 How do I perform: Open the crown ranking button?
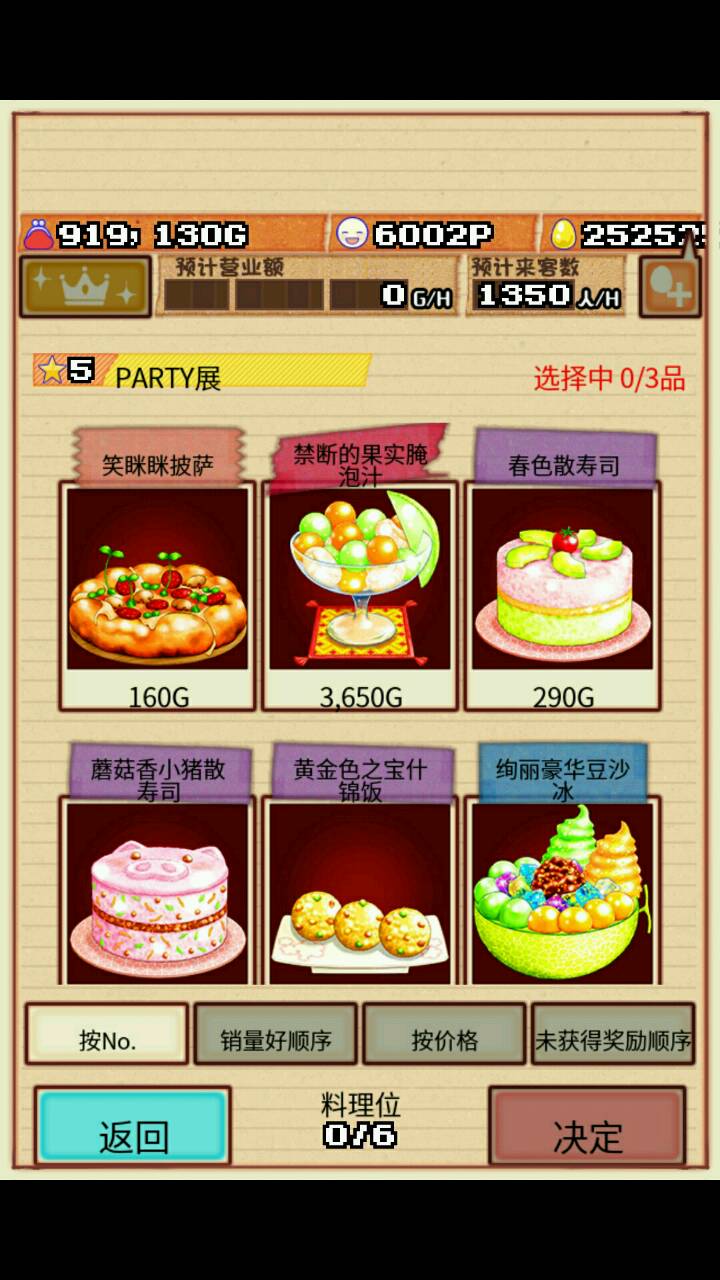(x=85, y=288)
